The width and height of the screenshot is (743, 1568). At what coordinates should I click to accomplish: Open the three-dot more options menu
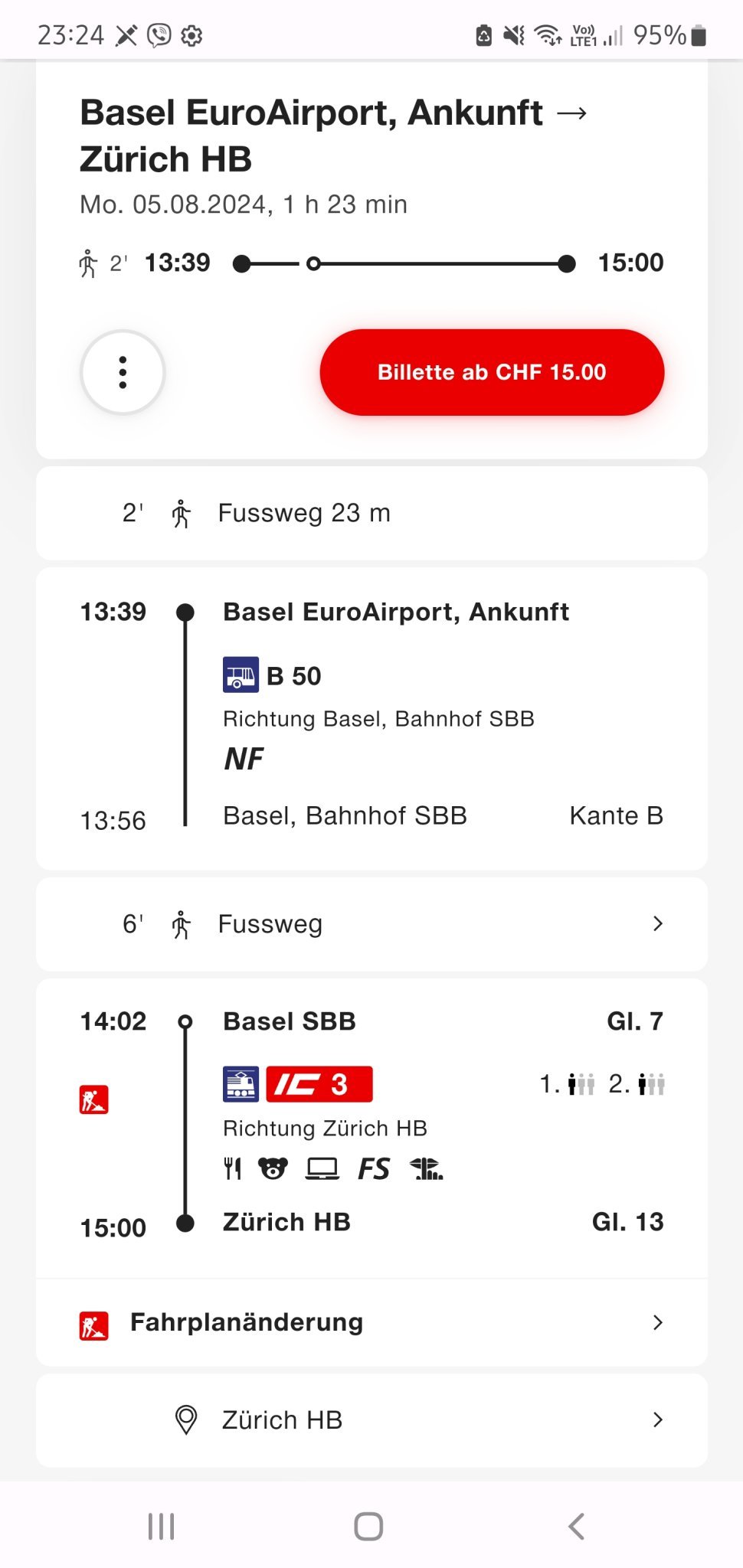coord(123,373)
